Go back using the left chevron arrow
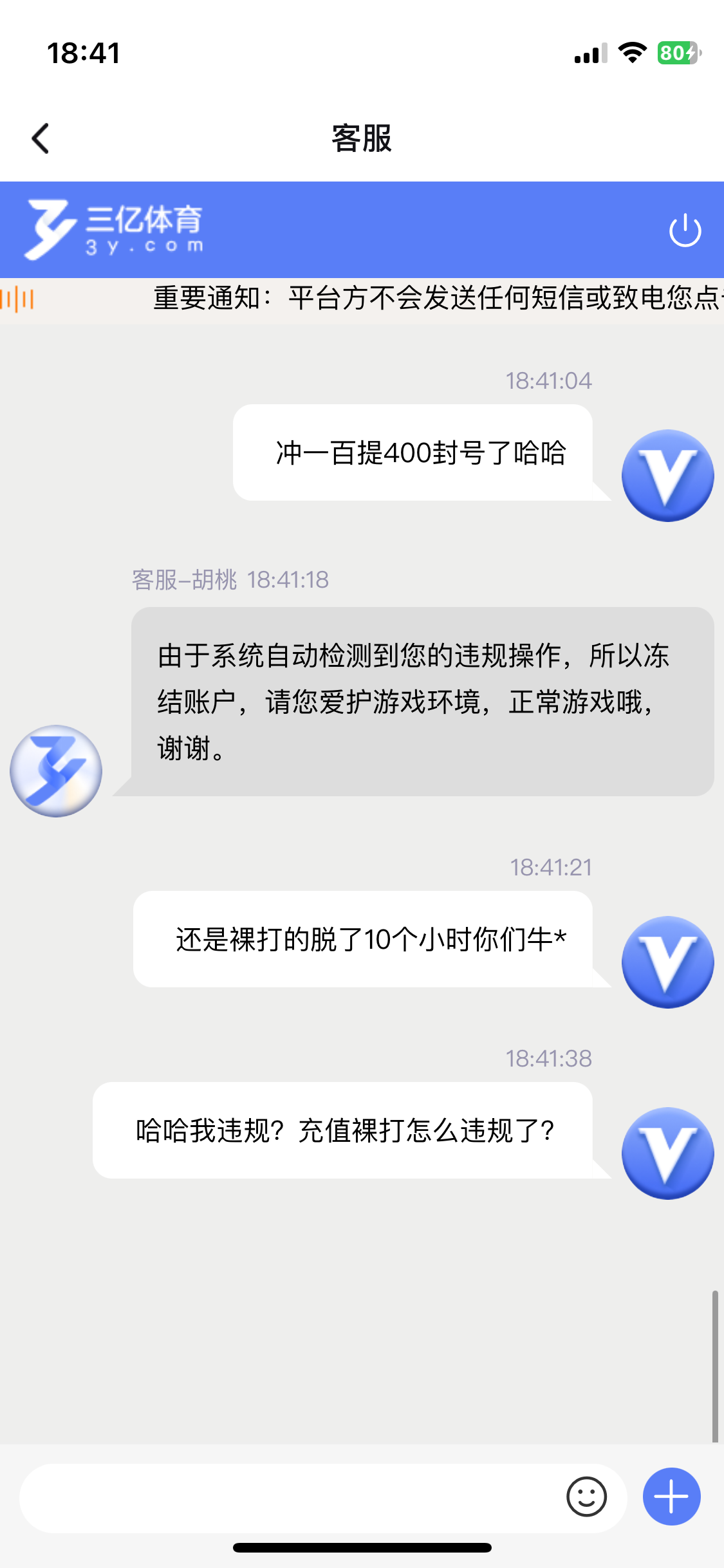This screenshot has height=1568, width=724. coord(41,138)
